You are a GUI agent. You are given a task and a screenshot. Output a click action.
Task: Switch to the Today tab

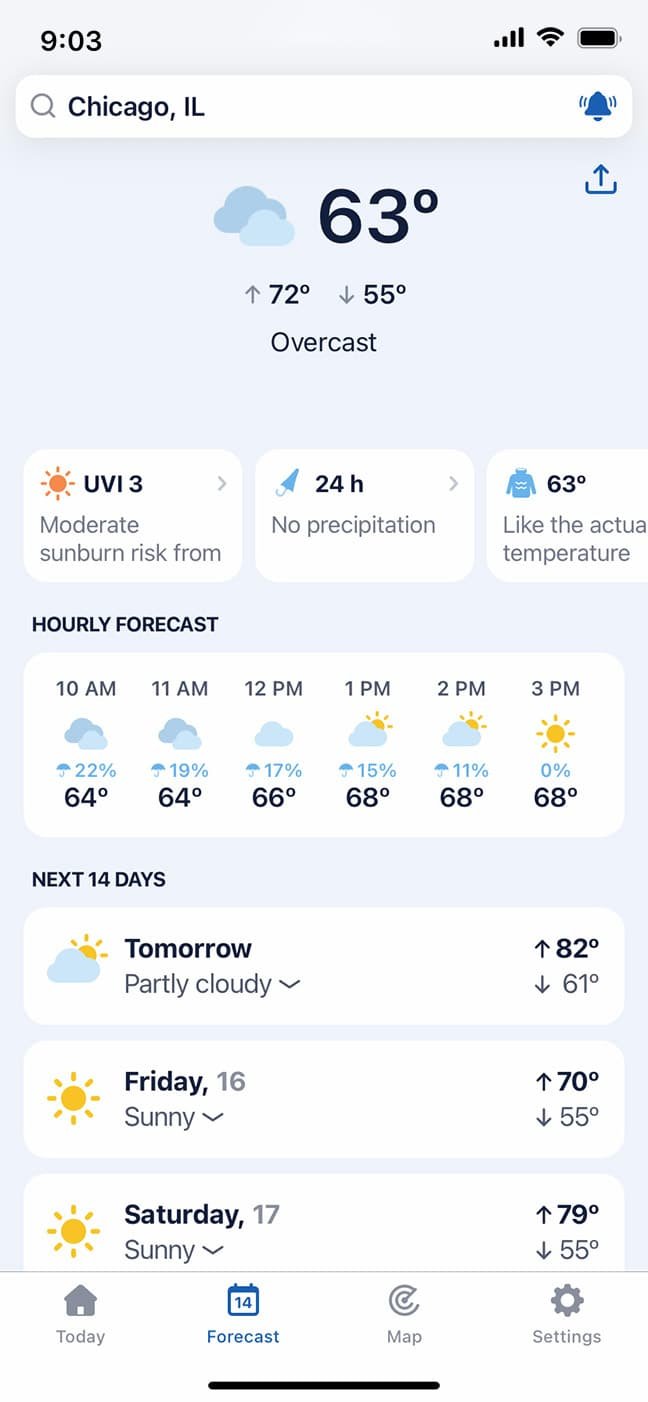pyautogui.click(x=81, y=1315)
